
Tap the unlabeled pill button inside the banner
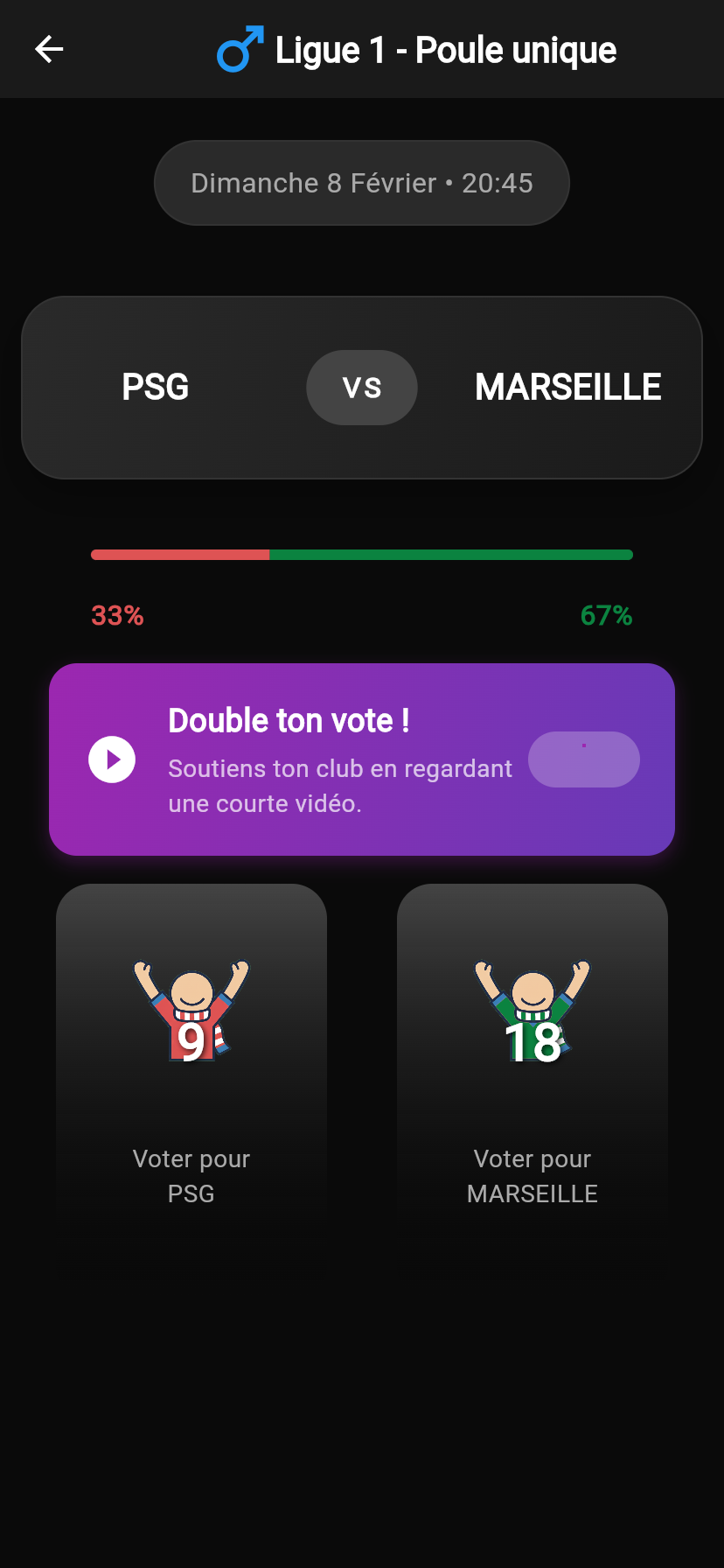[583, 759]
